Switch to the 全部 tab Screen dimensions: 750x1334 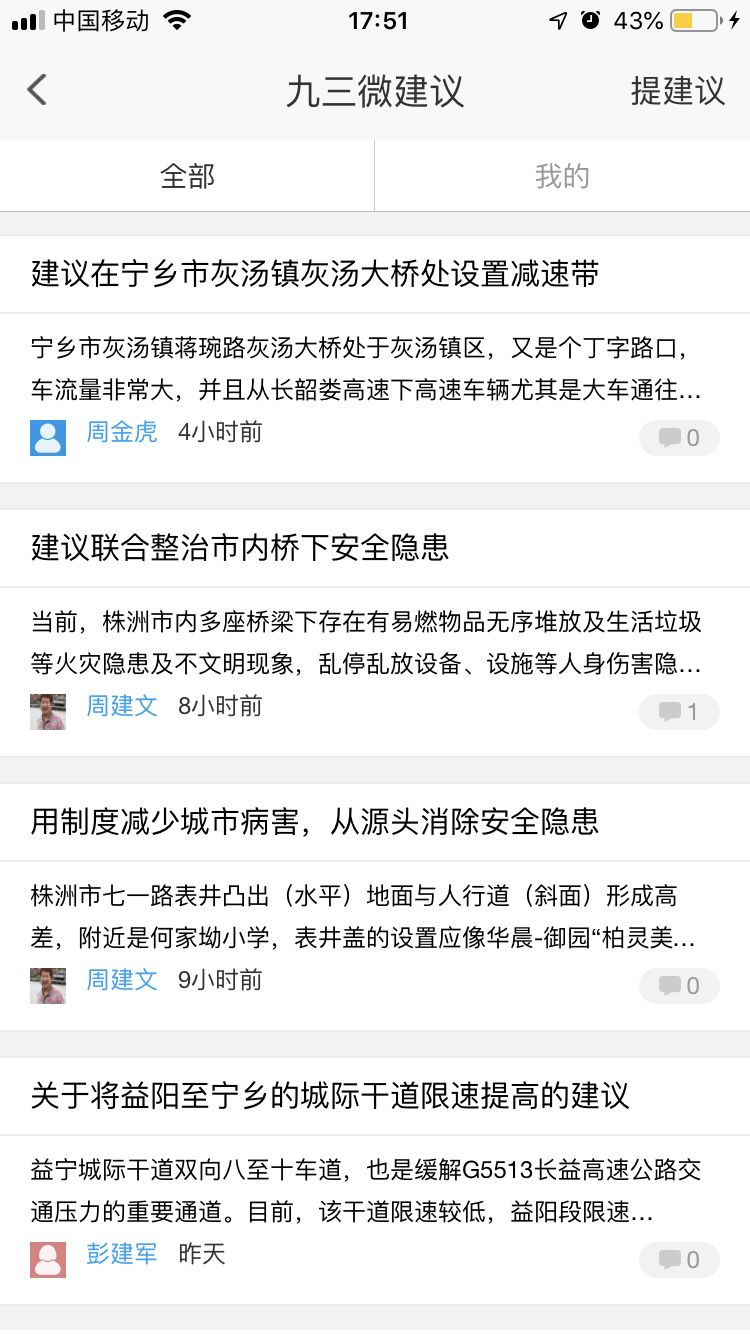point(187,177)
